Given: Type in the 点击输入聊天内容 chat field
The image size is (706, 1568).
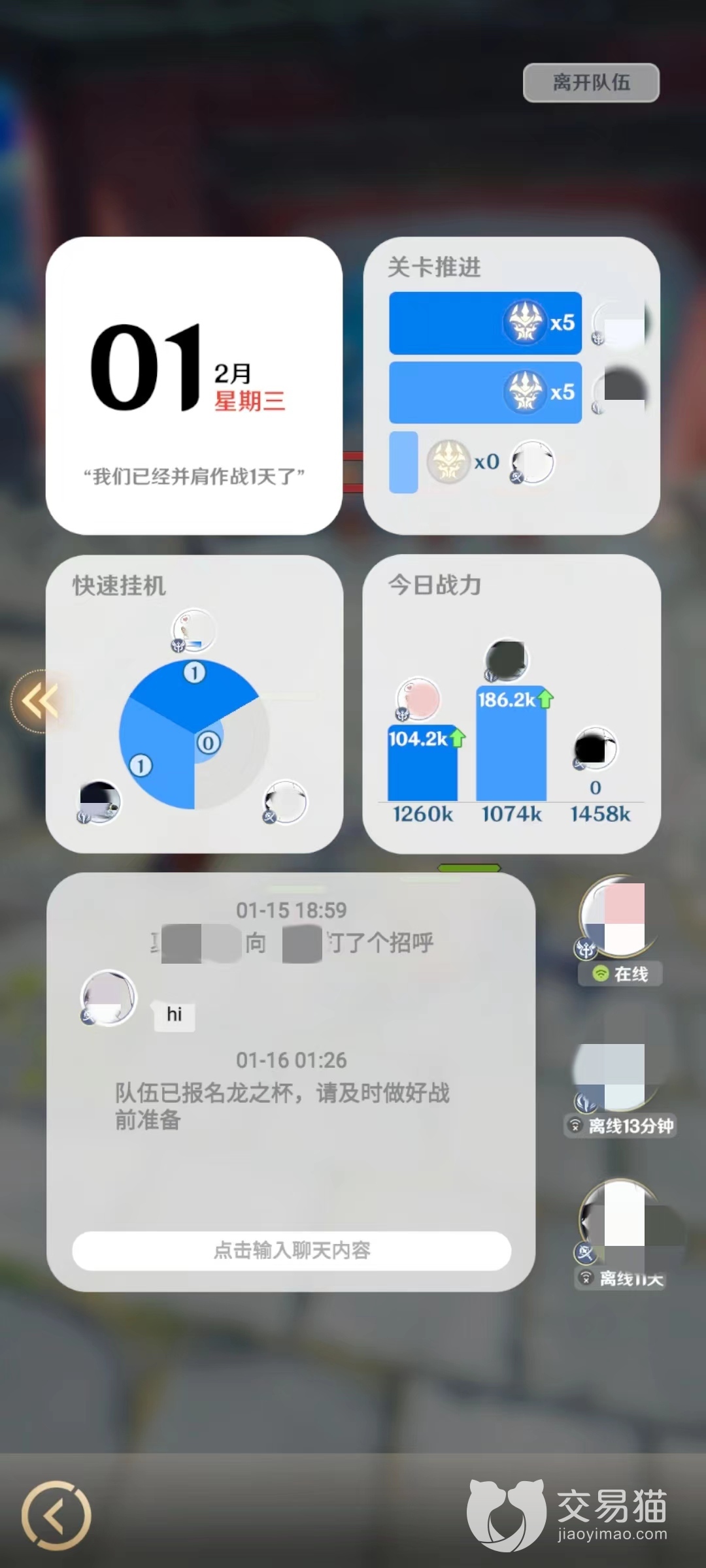Looking at the screenshot, I should click(292, 1250).
